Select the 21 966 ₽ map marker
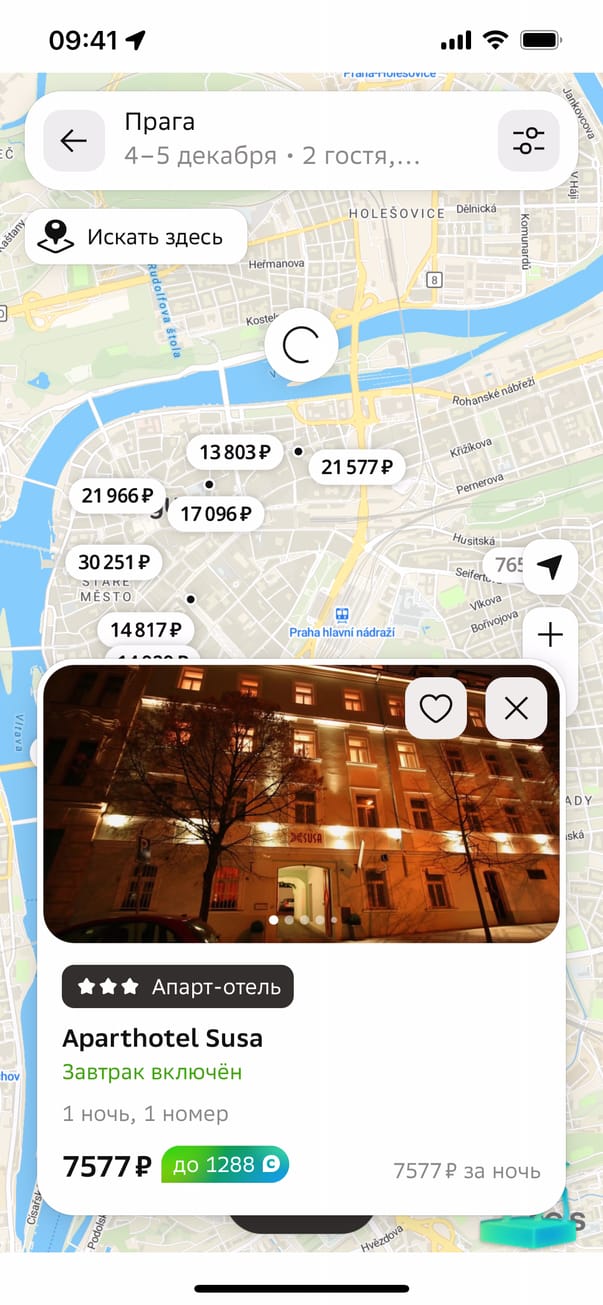This screenshot has height=1305, width=603. click(117, 495)
